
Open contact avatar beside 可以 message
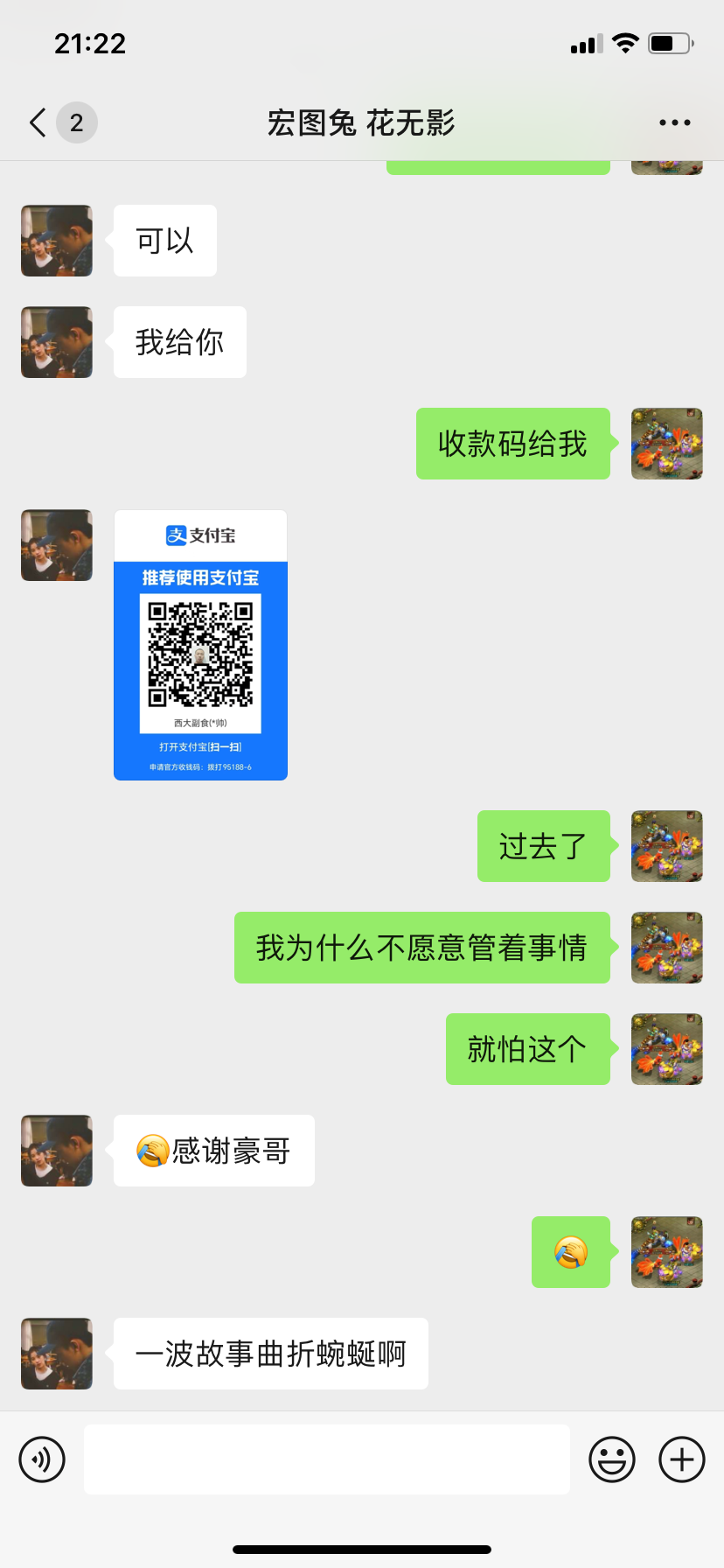click(57, 241)
